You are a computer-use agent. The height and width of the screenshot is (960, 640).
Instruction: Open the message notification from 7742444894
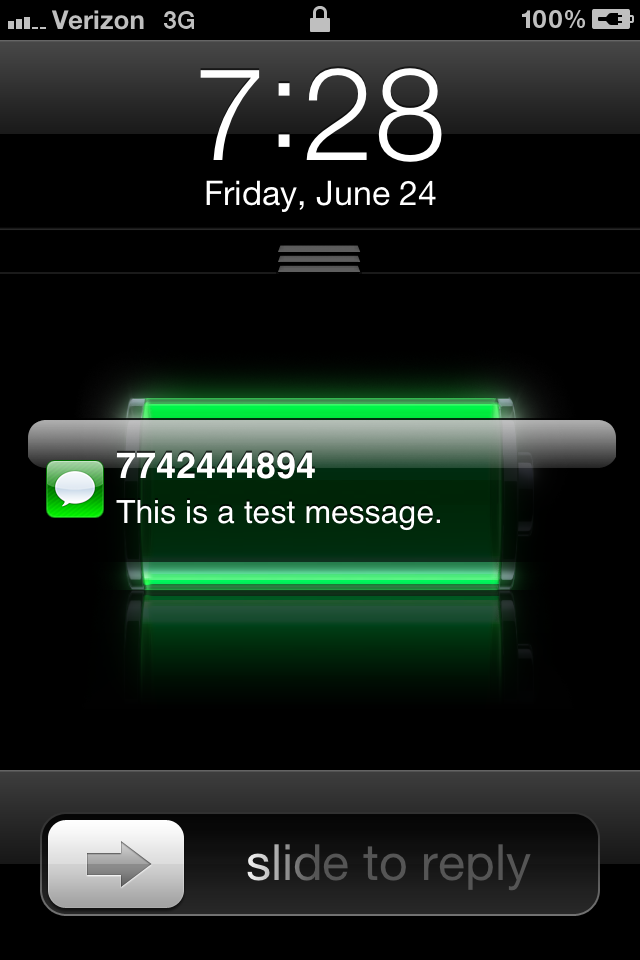pos(280,490)
